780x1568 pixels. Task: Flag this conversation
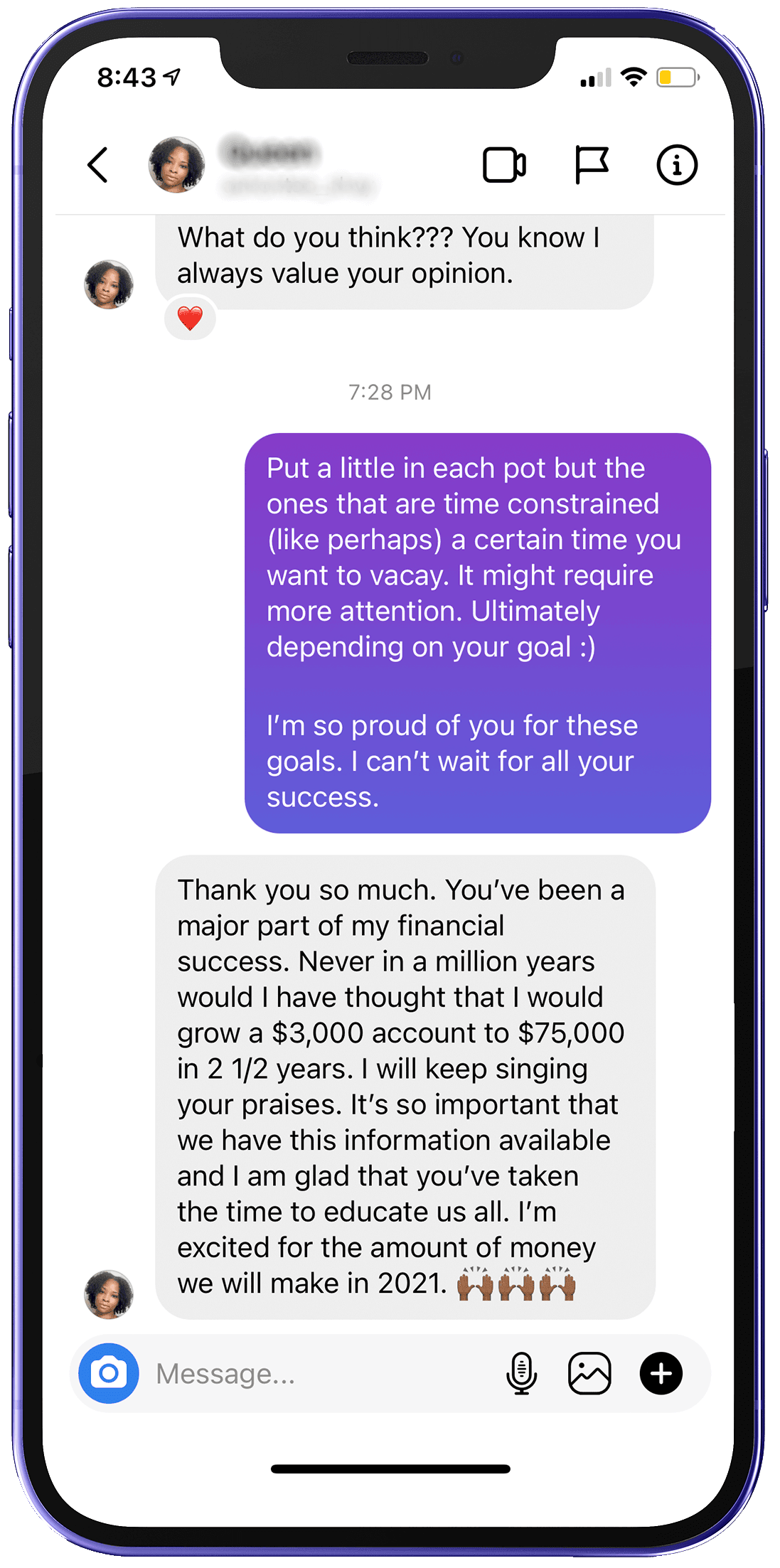click(x=591, y=165)
